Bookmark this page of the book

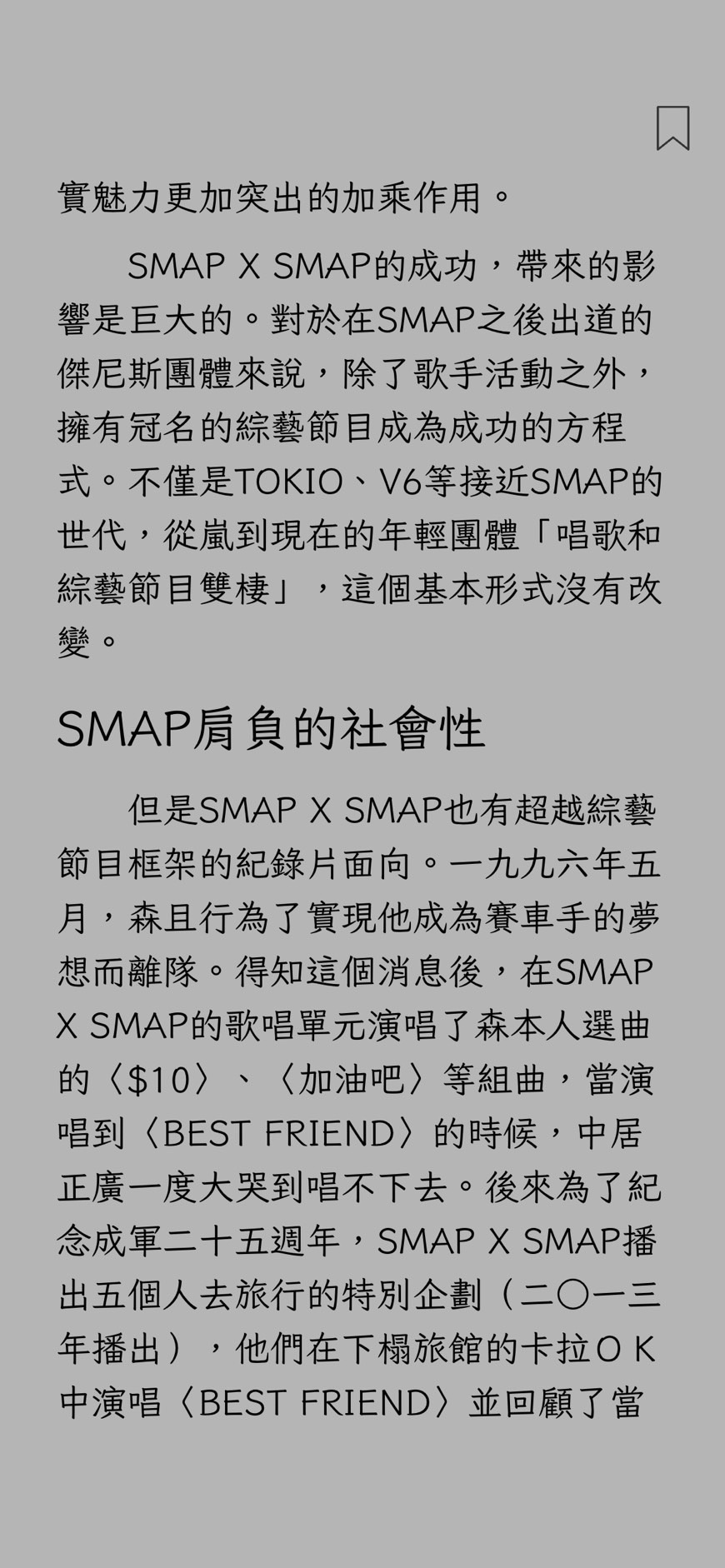(x=672, y=128)
